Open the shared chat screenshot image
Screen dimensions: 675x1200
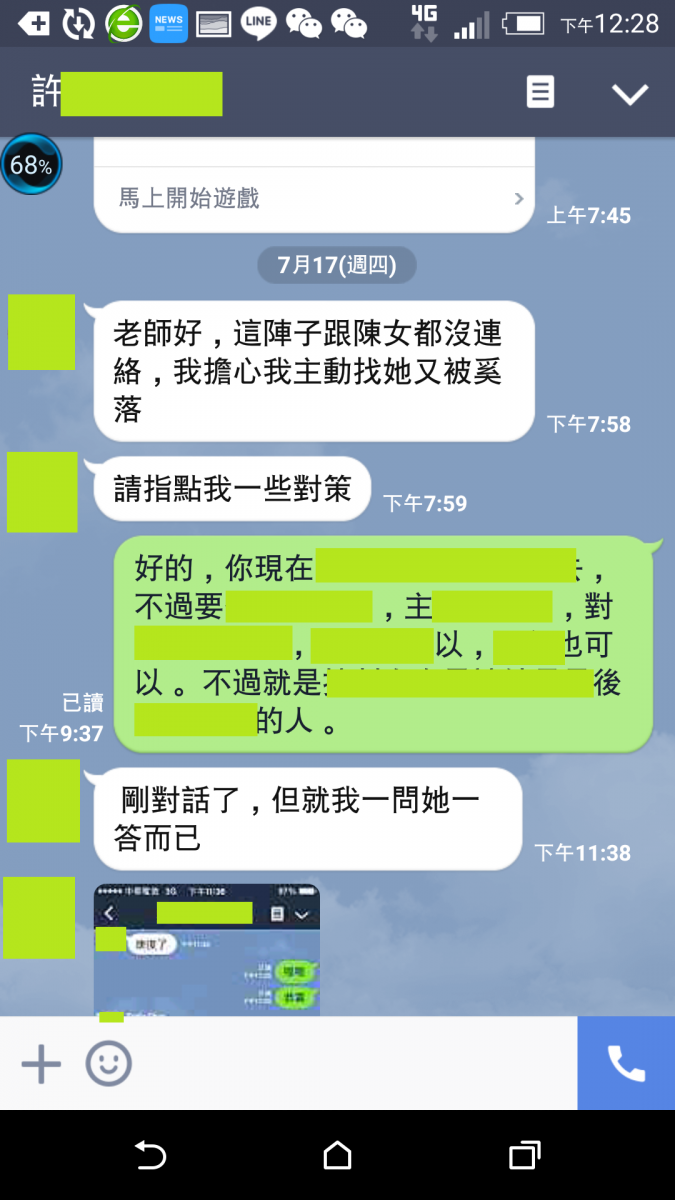(207, 950)
